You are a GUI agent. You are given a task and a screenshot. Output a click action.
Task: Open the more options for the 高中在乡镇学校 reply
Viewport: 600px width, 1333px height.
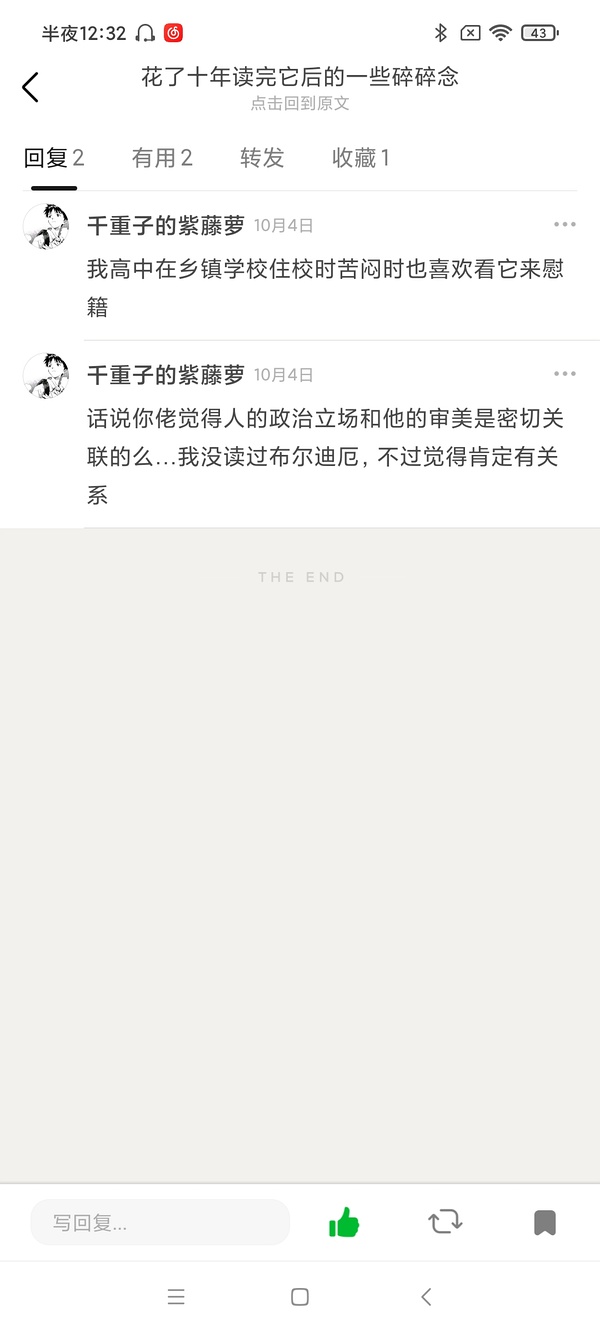point(564,225)
